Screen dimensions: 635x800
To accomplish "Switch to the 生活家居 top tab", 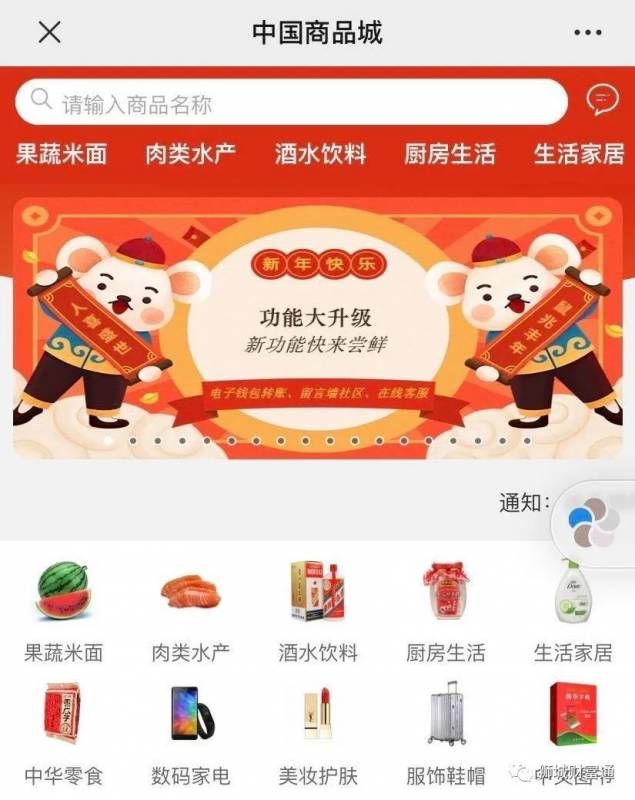I will [x=578, y=154].
